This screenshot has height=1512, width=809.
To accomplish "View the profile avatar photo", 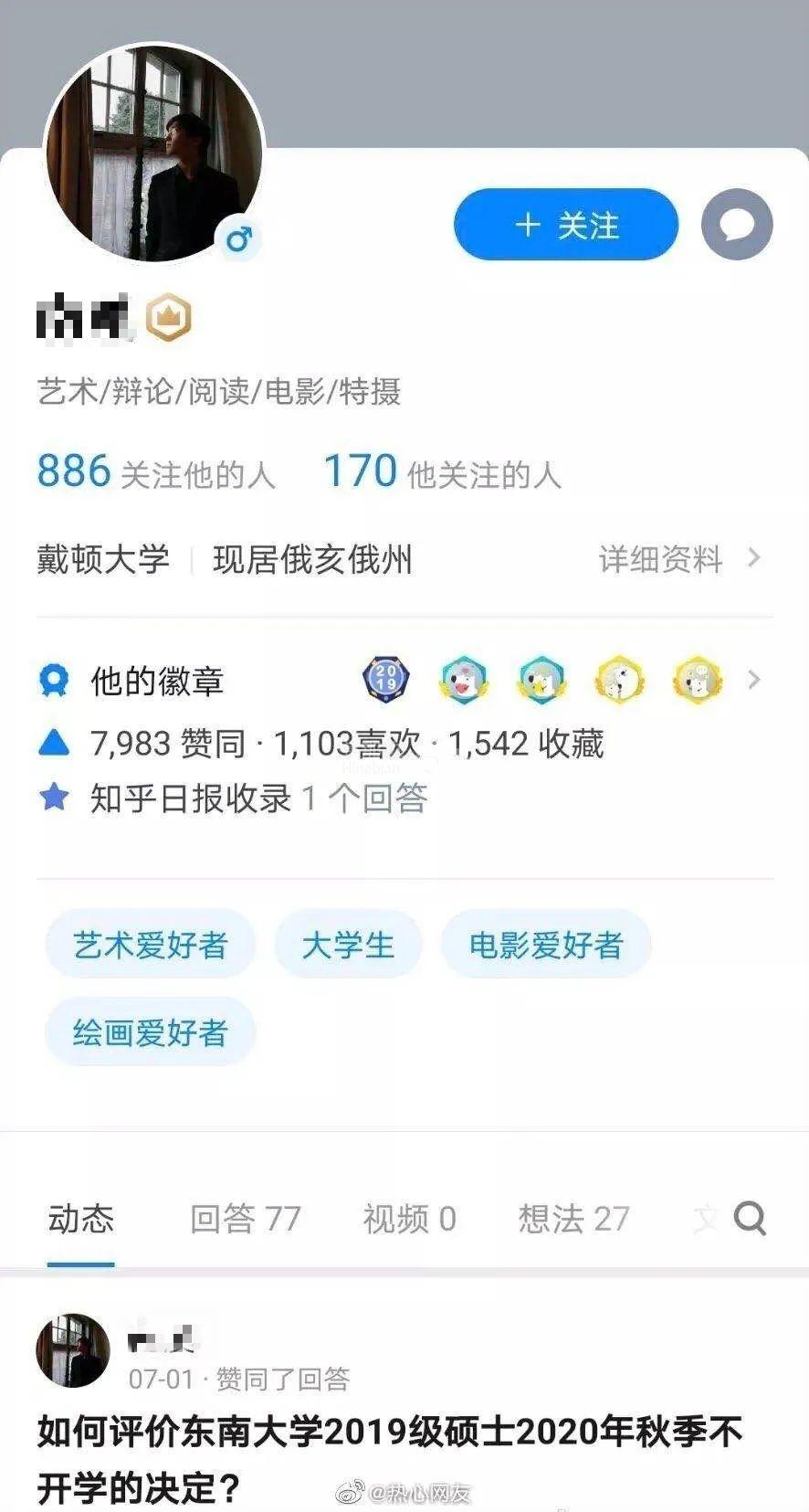I will [x=153, y=153].
